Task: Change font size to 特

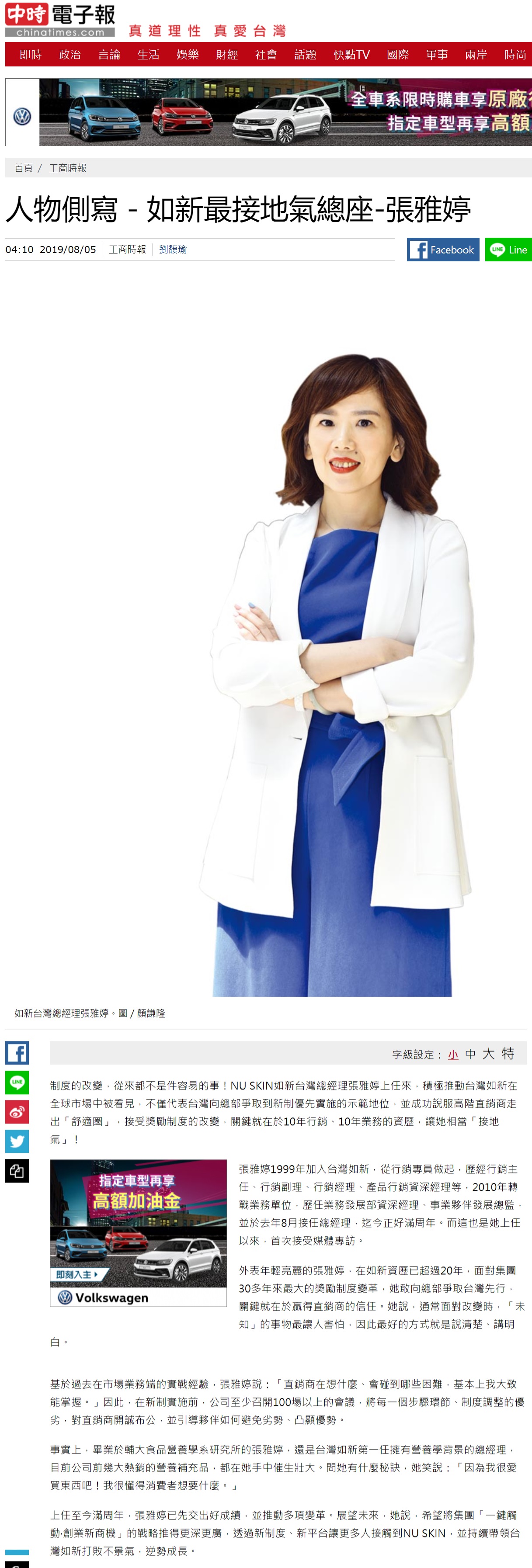Action: coord(508,1054)
